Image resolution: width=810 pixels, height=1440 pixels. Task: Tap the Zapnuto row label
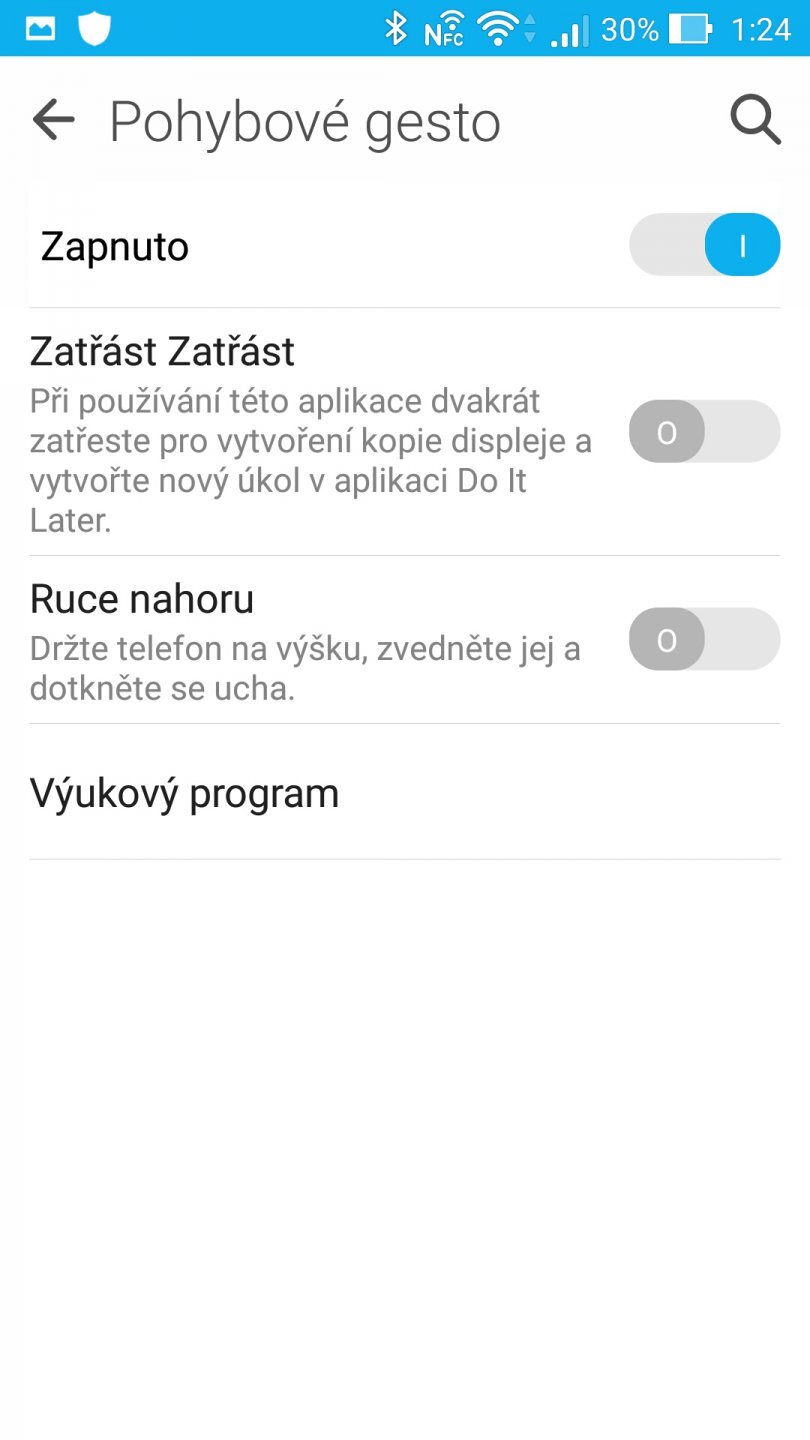113,244
